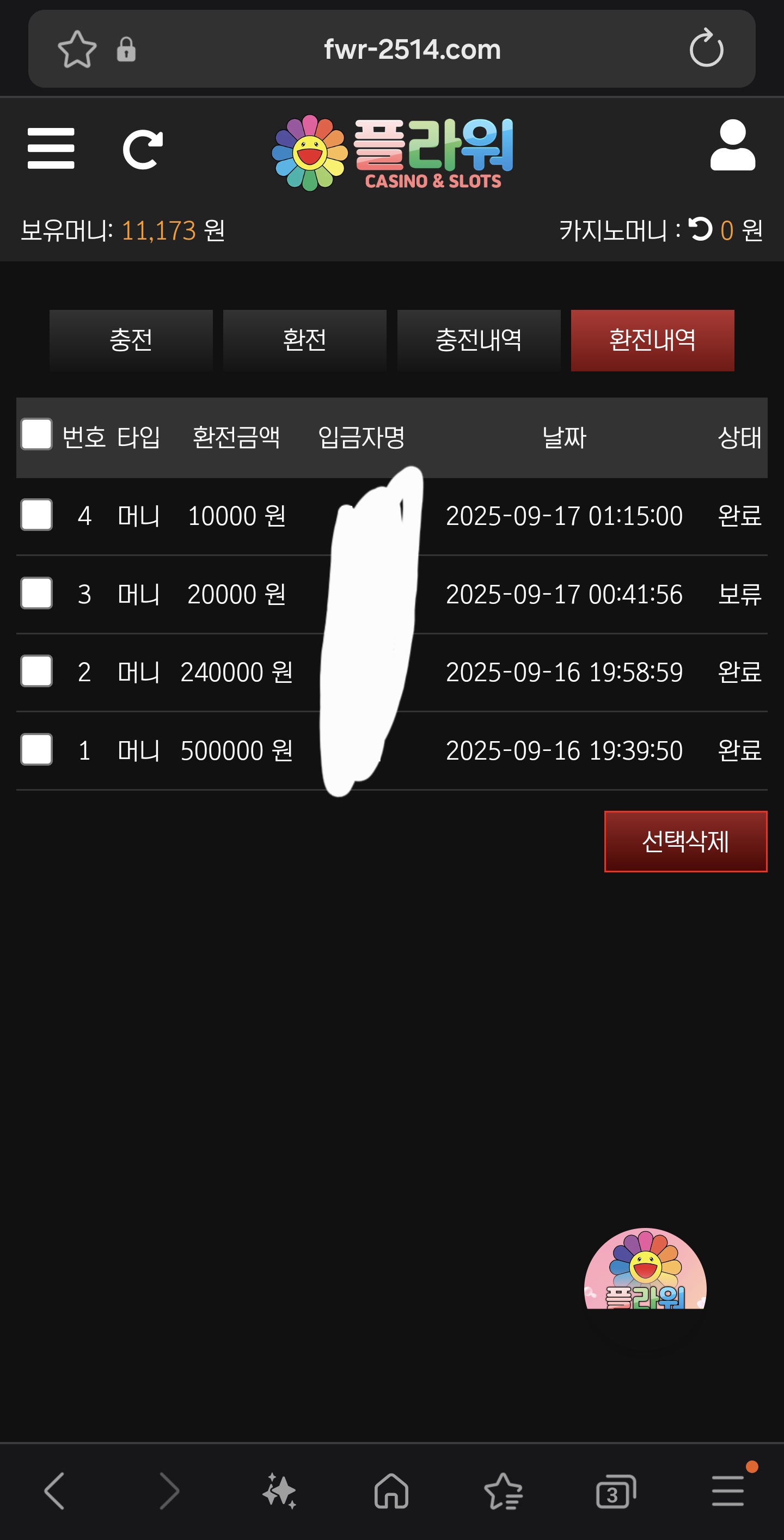Reload the page from the address bar
This screenshot has height=1540, width=784.
click(x=706, y=48)
